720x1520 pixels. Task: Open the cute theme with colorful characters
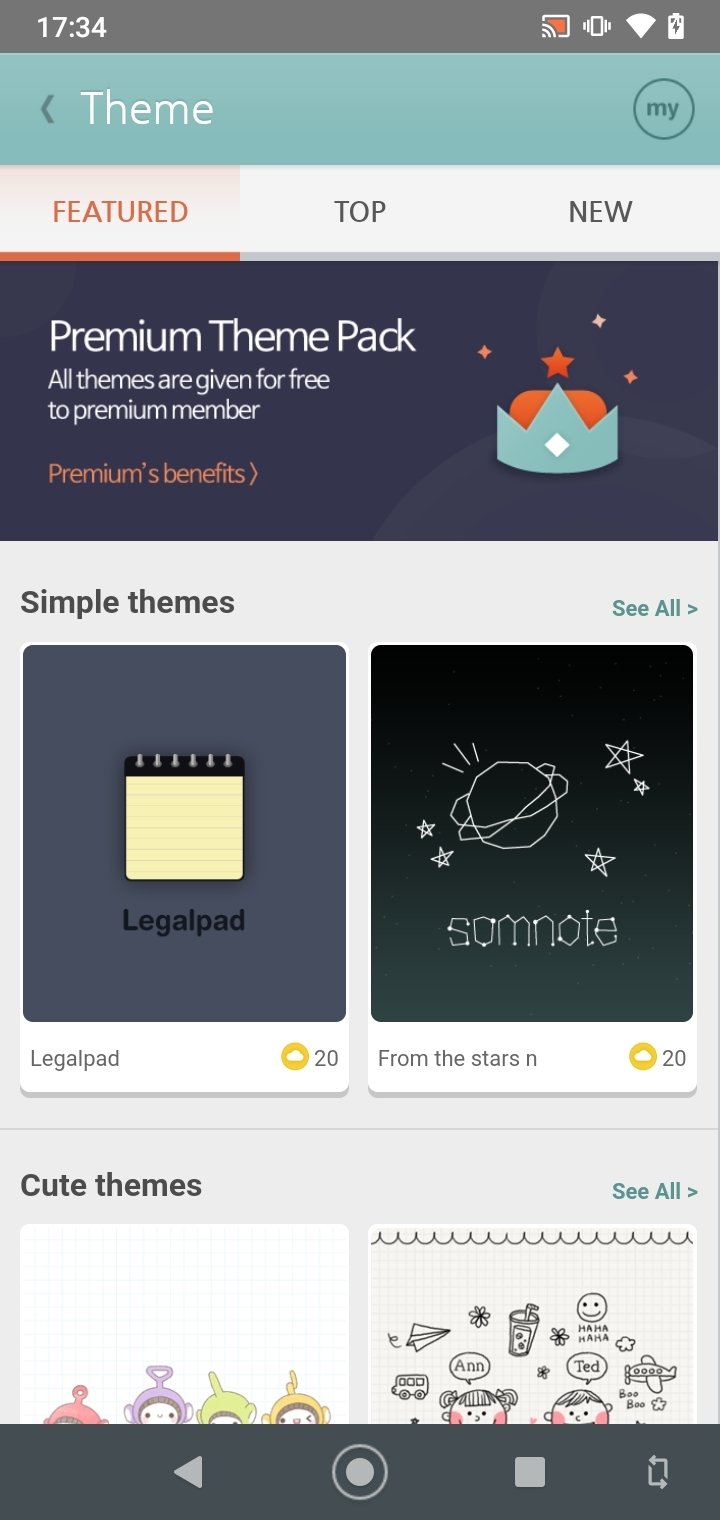pos(184,1330)
